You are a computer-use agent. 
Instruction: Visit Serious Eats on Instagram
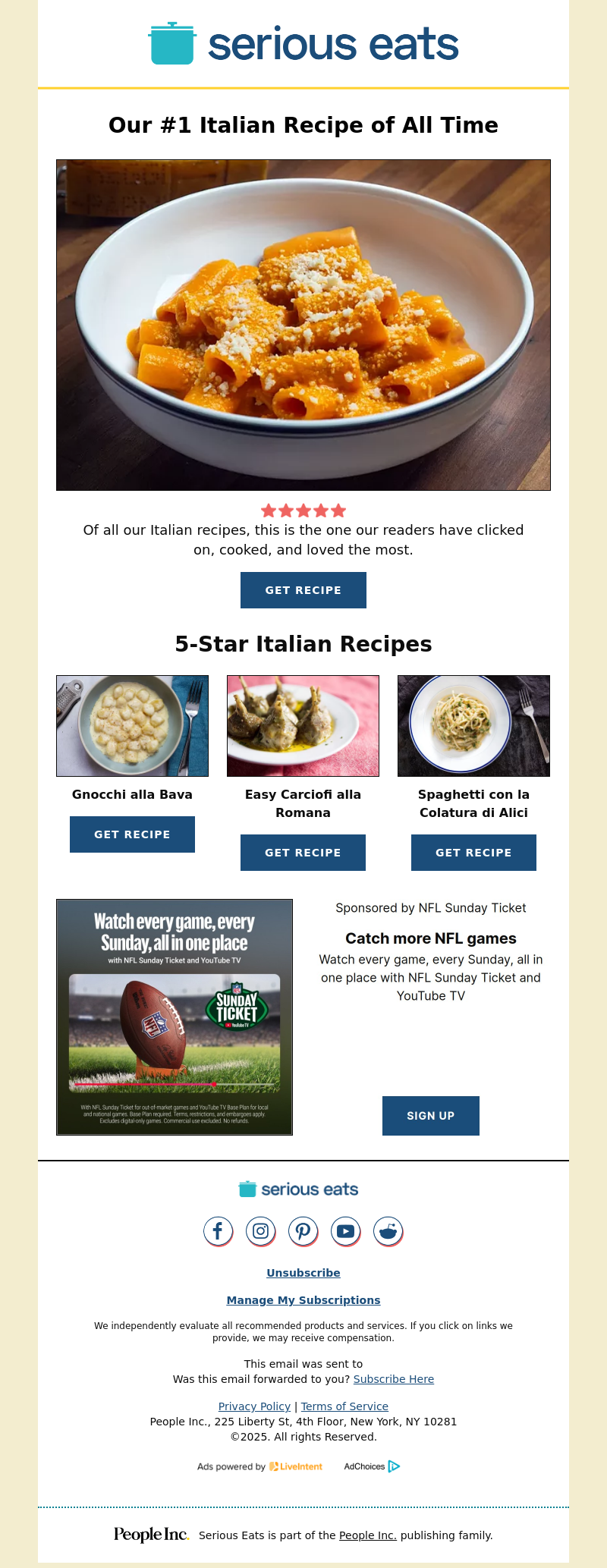(x=260, y=1230)
